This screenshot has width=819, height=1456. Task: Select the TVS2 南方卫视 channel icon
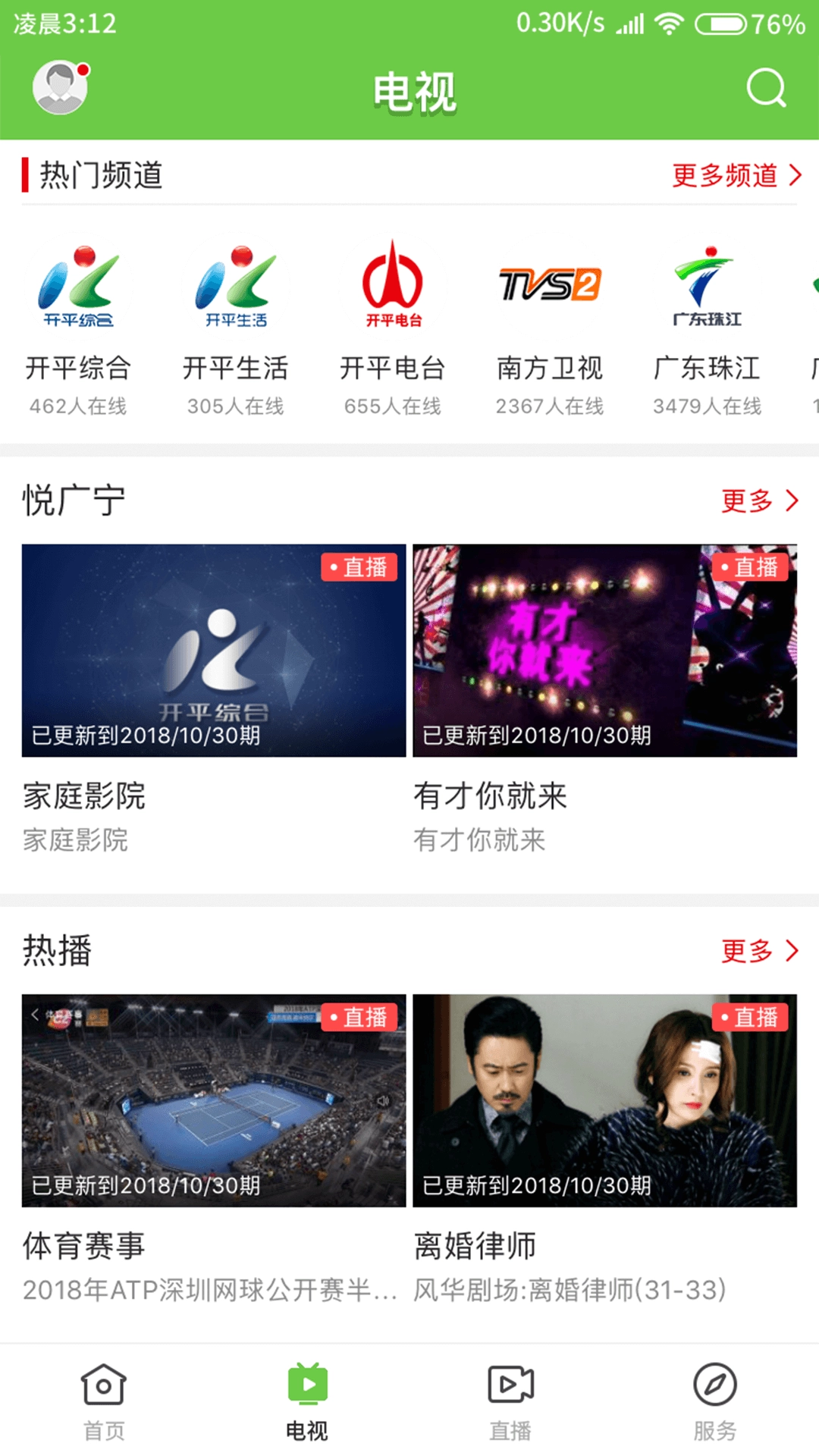pos(549,286)
